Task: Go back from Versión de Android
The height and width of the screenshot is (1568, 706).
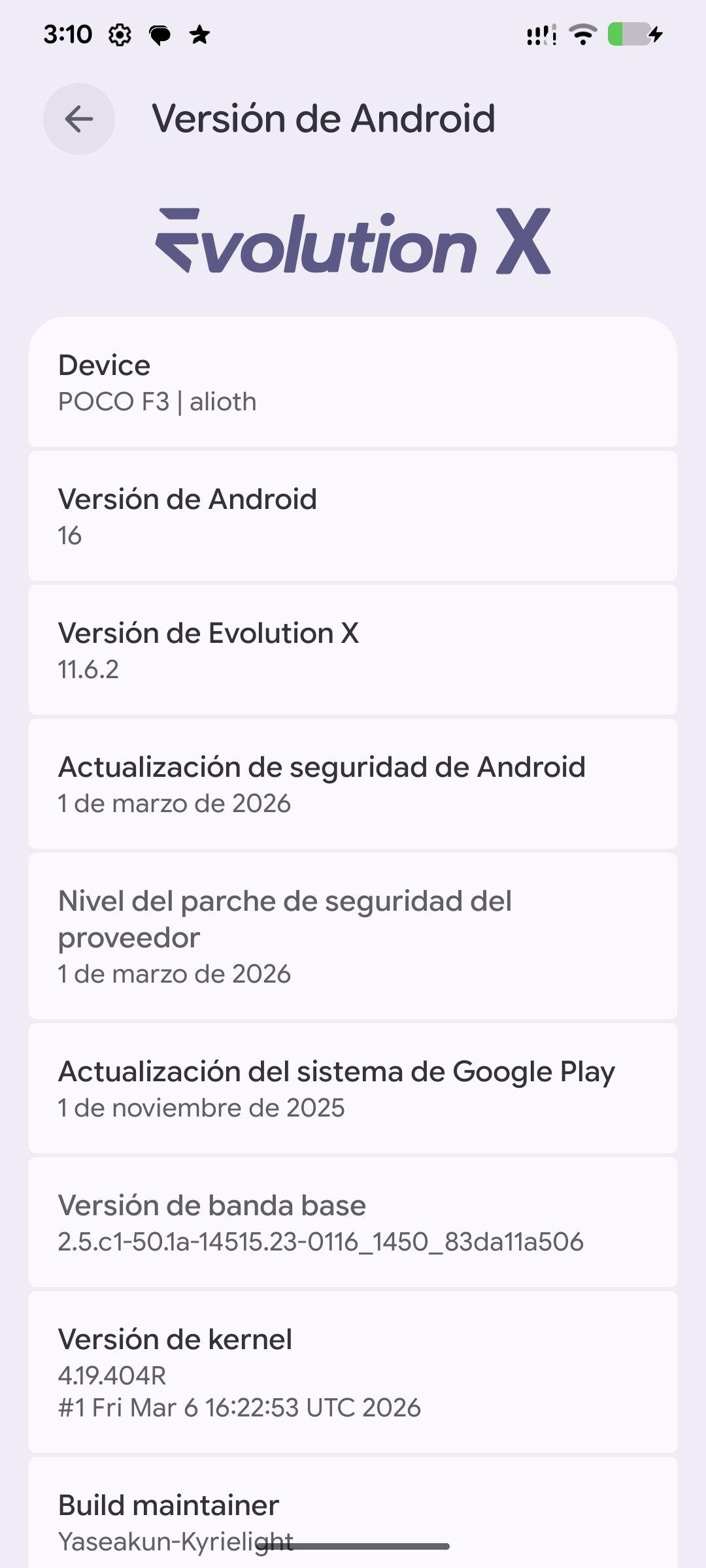Action: (x=79, y=119)
